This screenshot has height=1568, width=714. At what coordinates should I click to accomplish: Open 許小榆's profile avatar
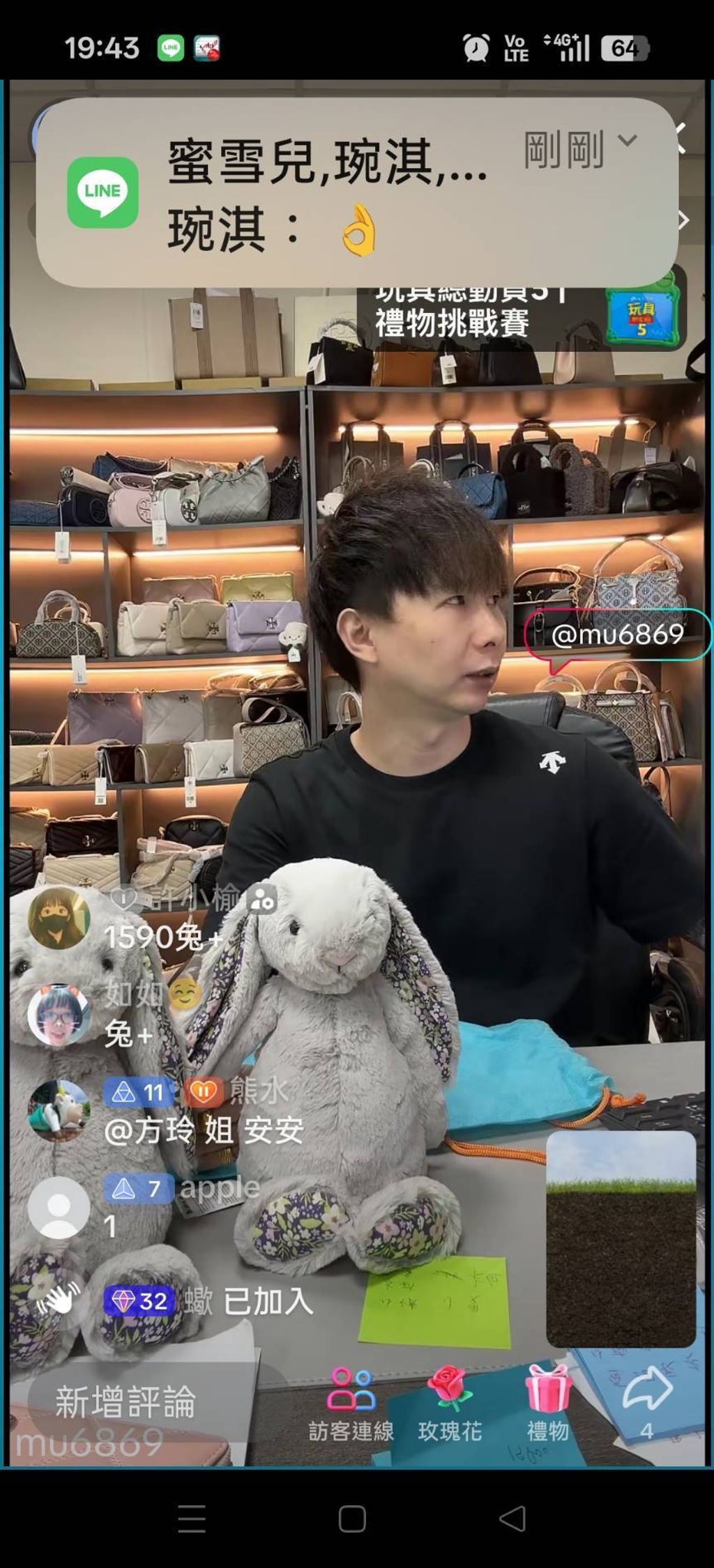[59, 918]
